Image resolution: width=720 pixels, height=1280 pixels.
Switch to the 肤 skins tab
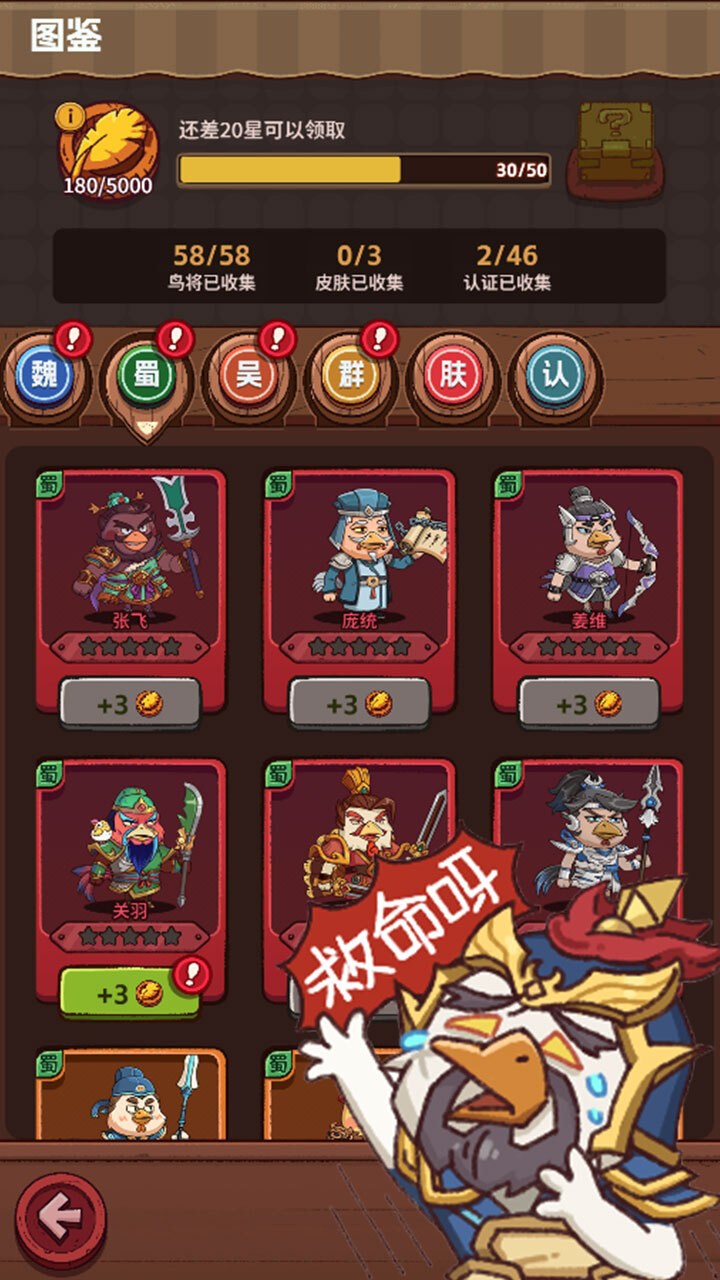point(452,377)
